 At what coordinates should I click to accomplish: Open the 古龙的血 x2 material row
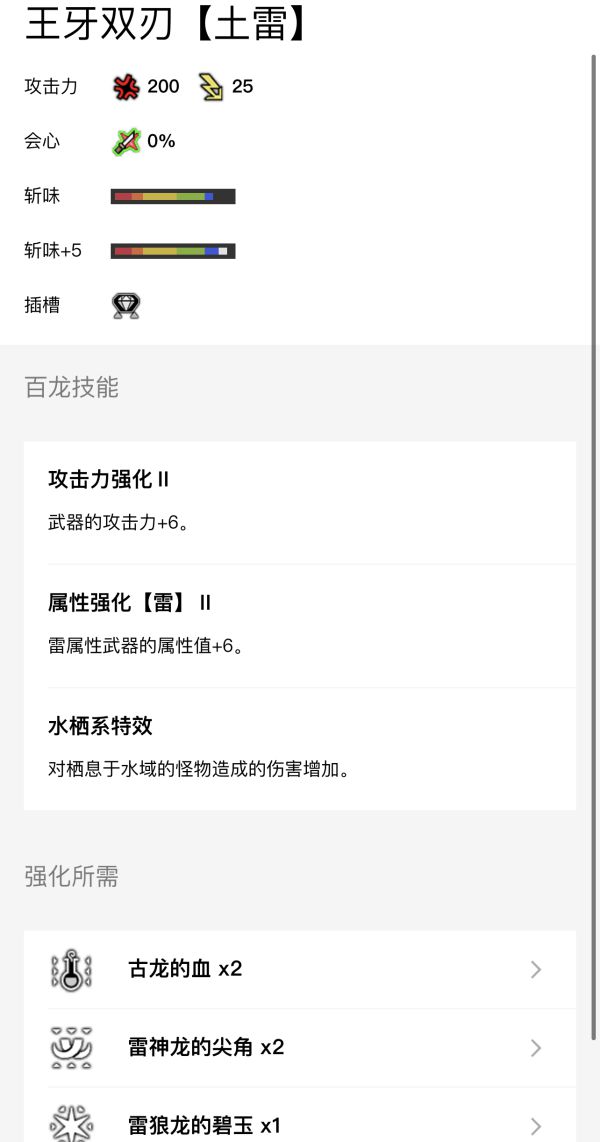(x=299, y=969)
